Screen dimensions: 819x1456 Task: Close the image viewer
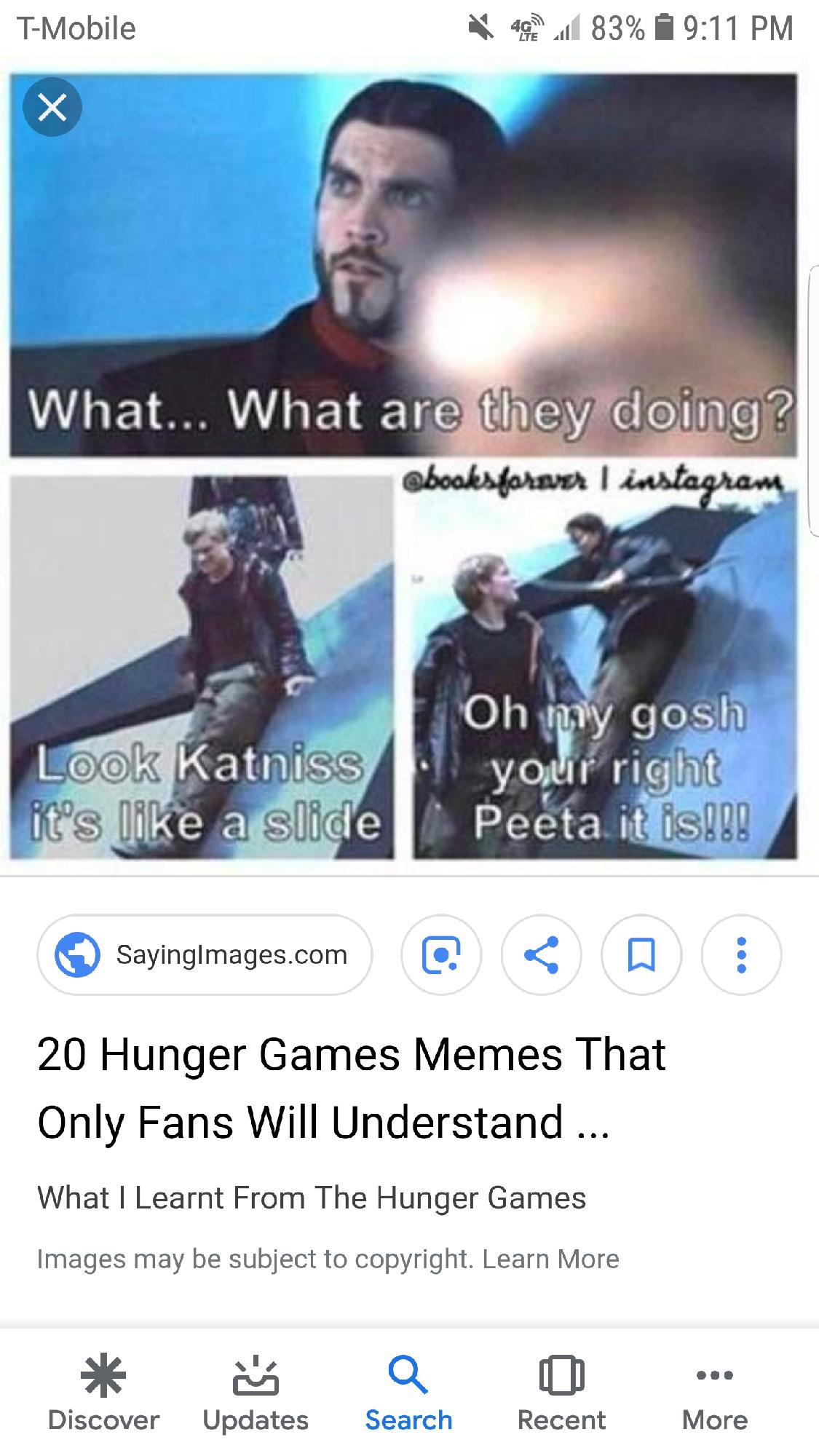click(x=52, y=107)
